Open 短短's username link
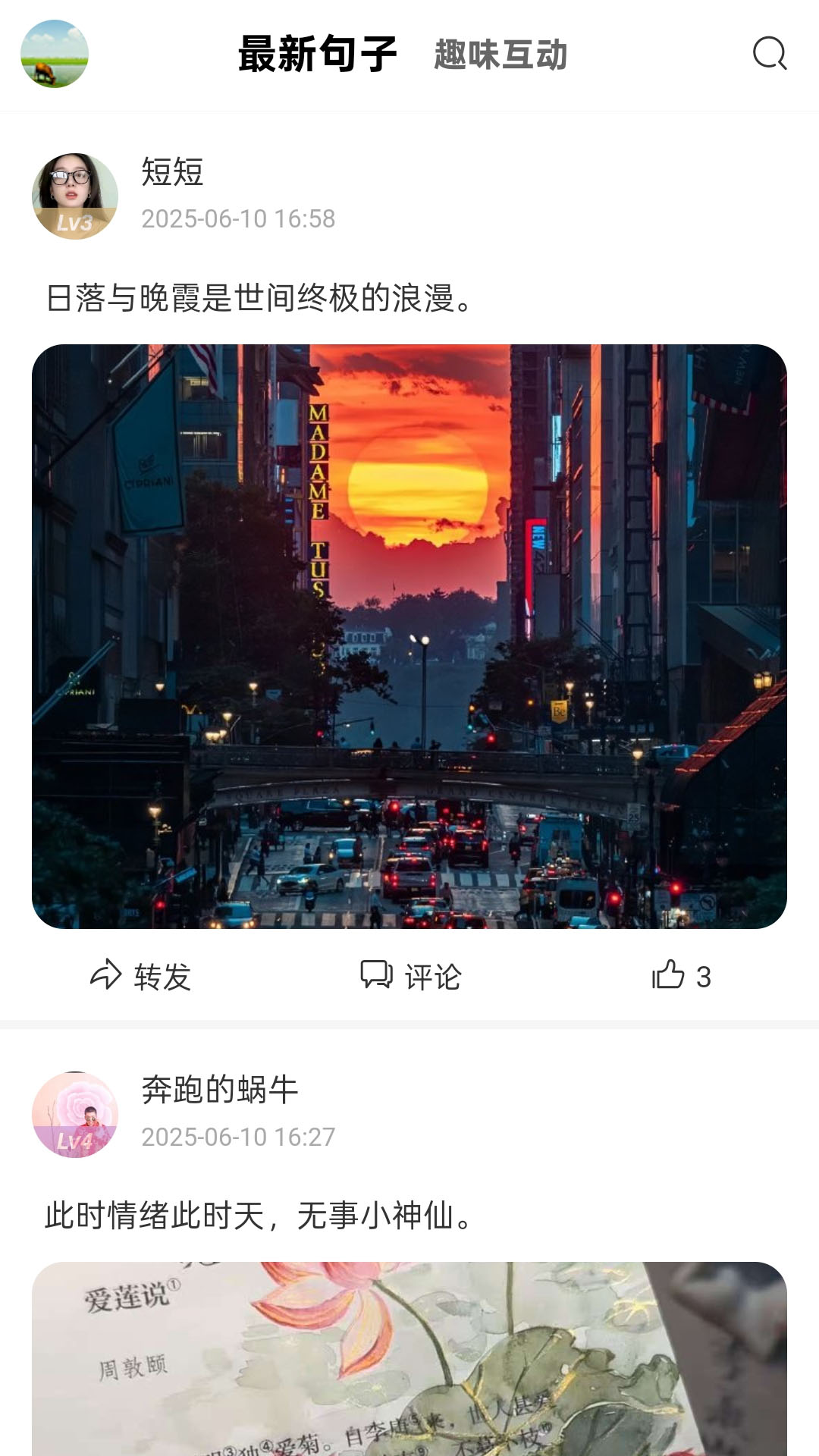The width and height of the screenshot is (819, 1456). 170,174
